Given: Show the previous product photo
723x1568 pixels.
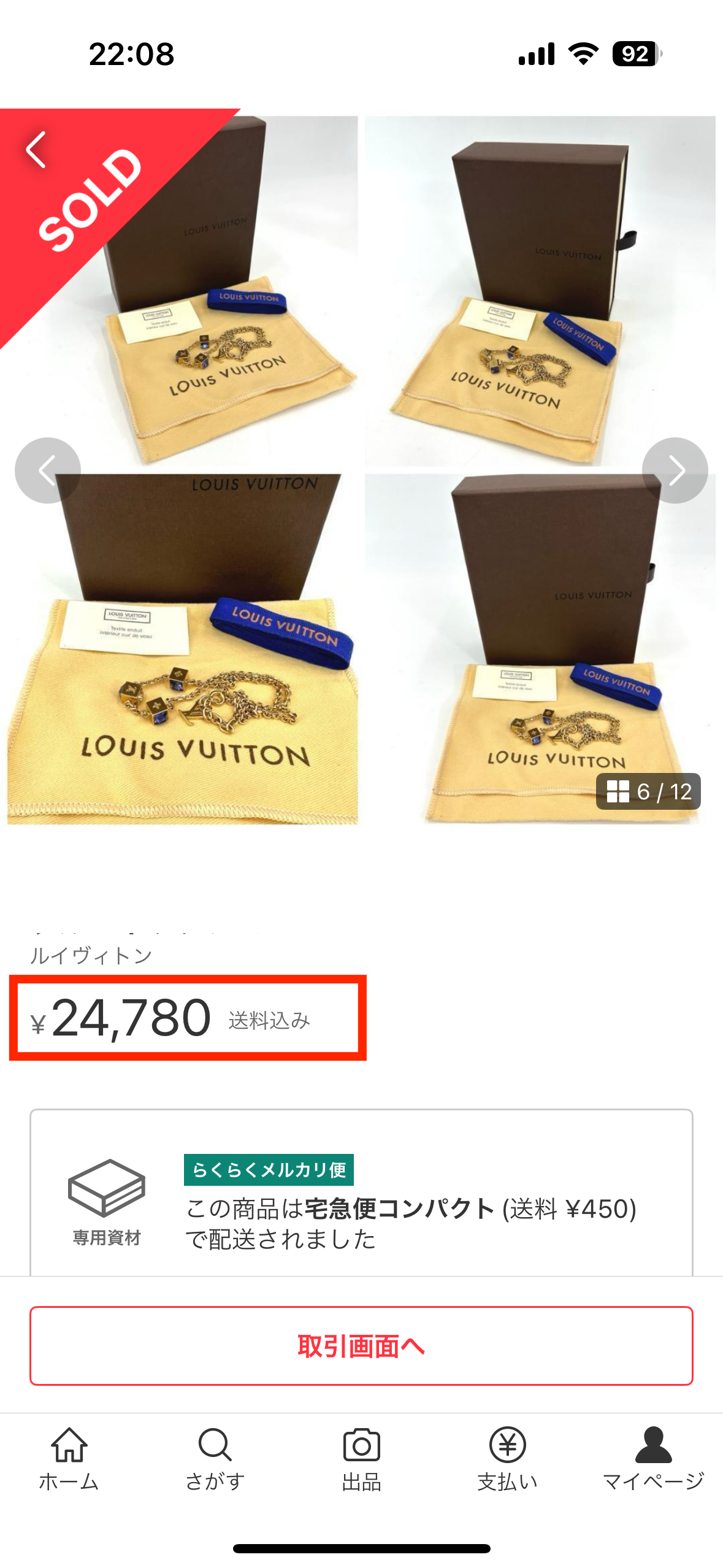Looking at the screenshot, I should click(48, 471).
